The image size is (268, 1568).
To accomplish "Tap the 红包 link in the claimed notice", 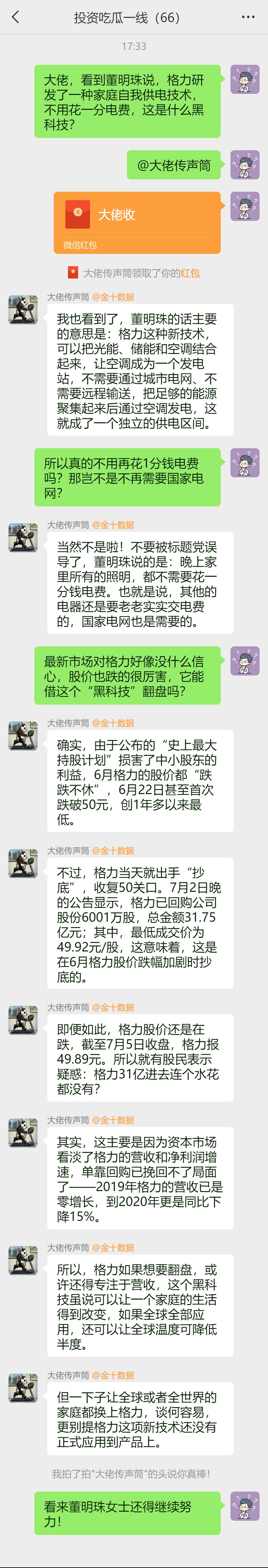I will coord(190,273).
